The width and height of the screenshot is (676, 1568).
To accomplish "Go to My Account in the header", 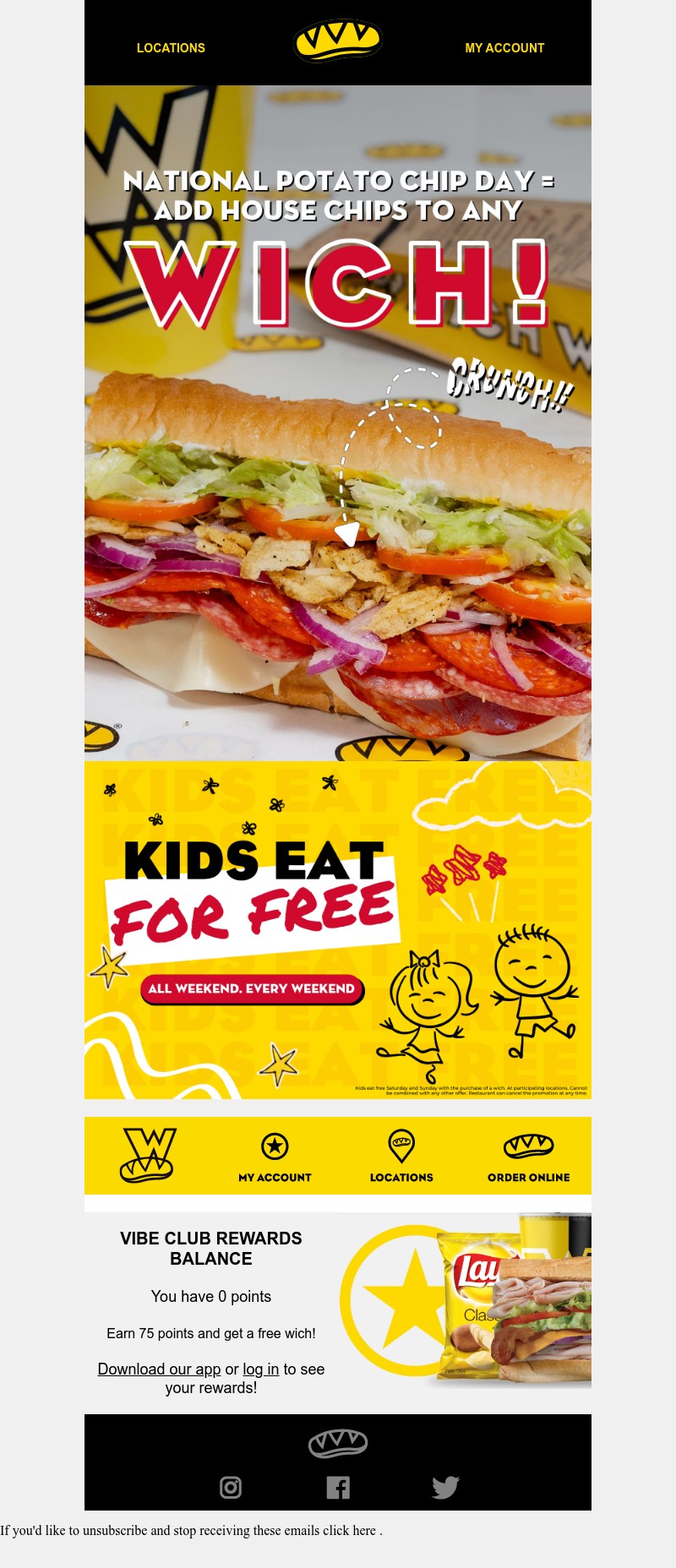I will point(504,48).
